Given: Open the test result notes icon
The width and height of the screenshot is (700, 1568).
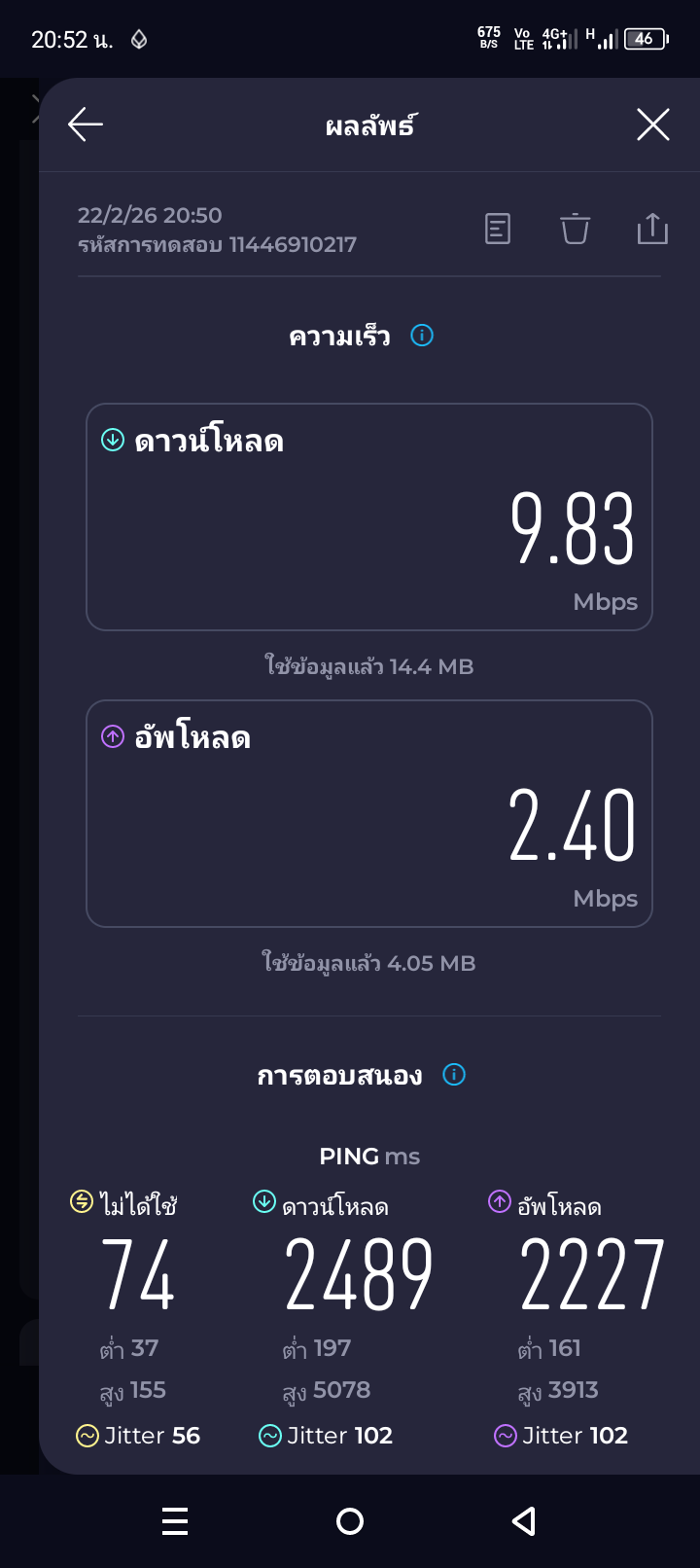Looking at the screenshot, I should [x=498, y=229].
